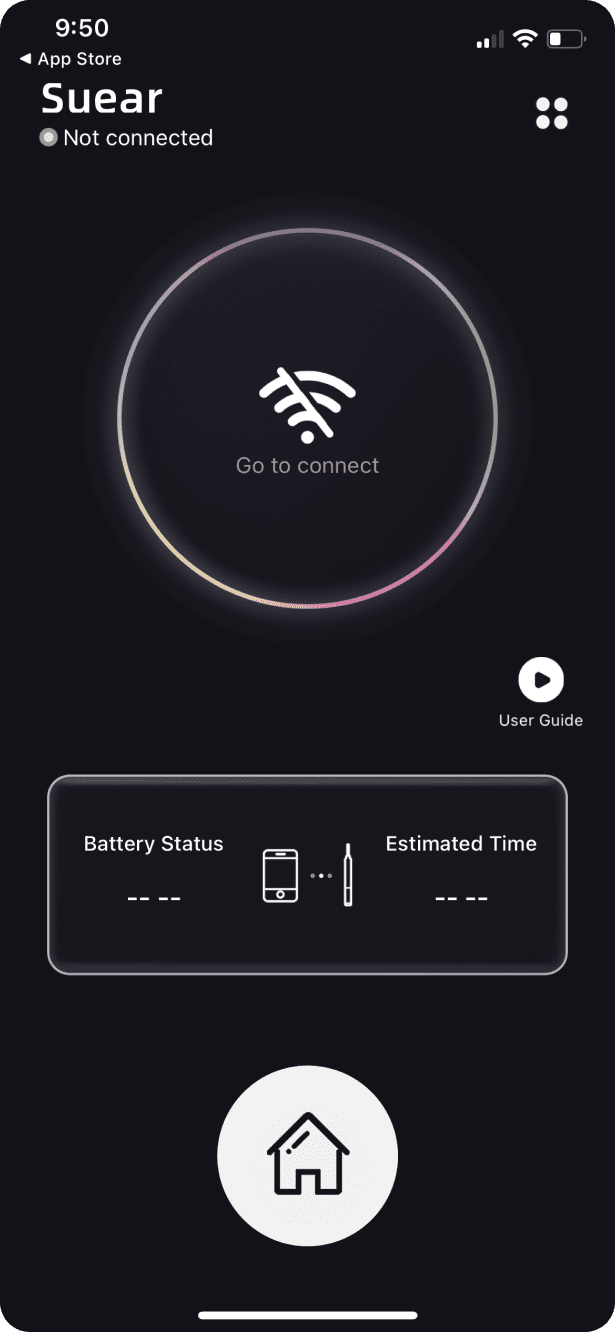615x1332 pixels.
Task: Open the four-dot menu icon
Action: tap(551, 113)
